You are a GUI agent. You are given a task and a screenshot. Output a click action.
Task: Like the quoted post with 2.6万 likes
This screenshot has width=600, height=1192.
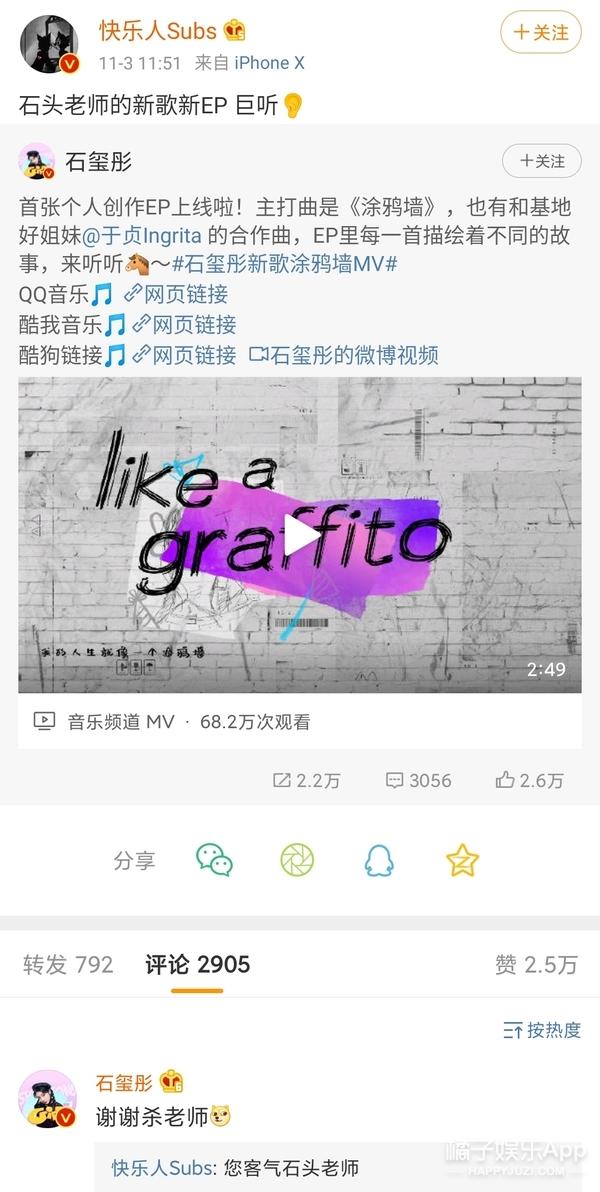coord(529,780)
